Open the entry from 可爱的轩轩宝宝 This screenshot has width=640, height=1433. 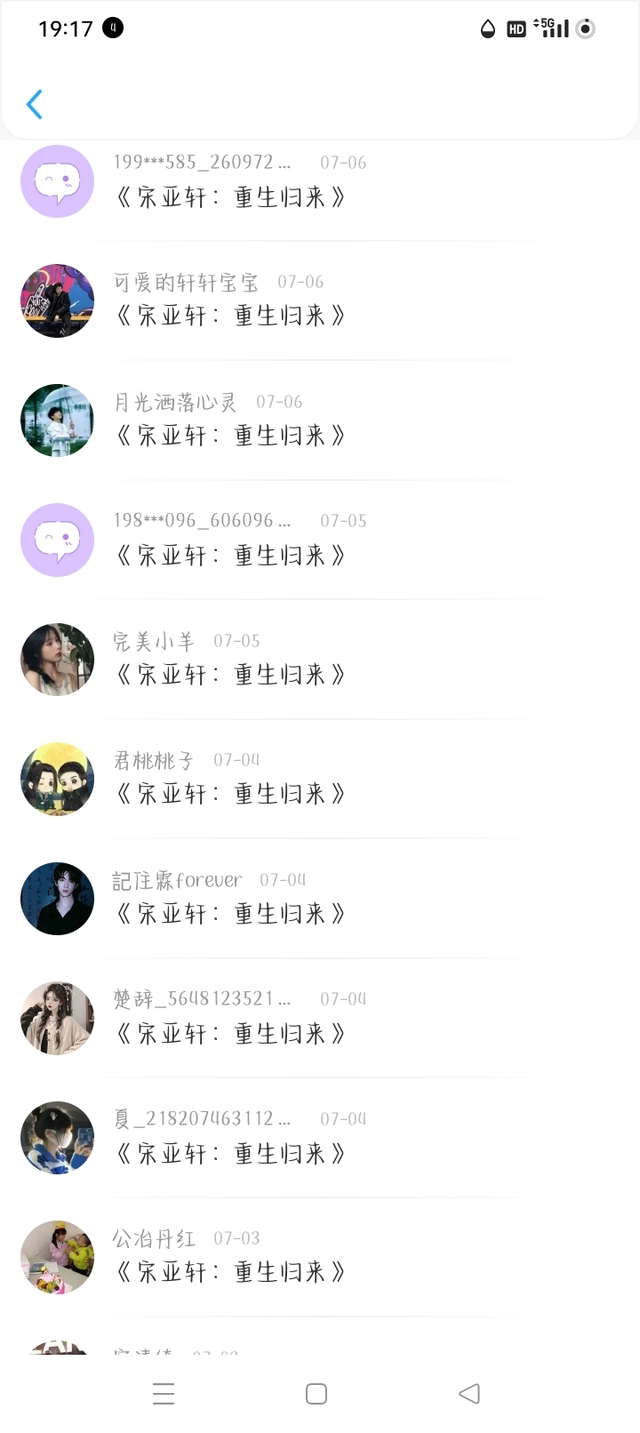320,301
